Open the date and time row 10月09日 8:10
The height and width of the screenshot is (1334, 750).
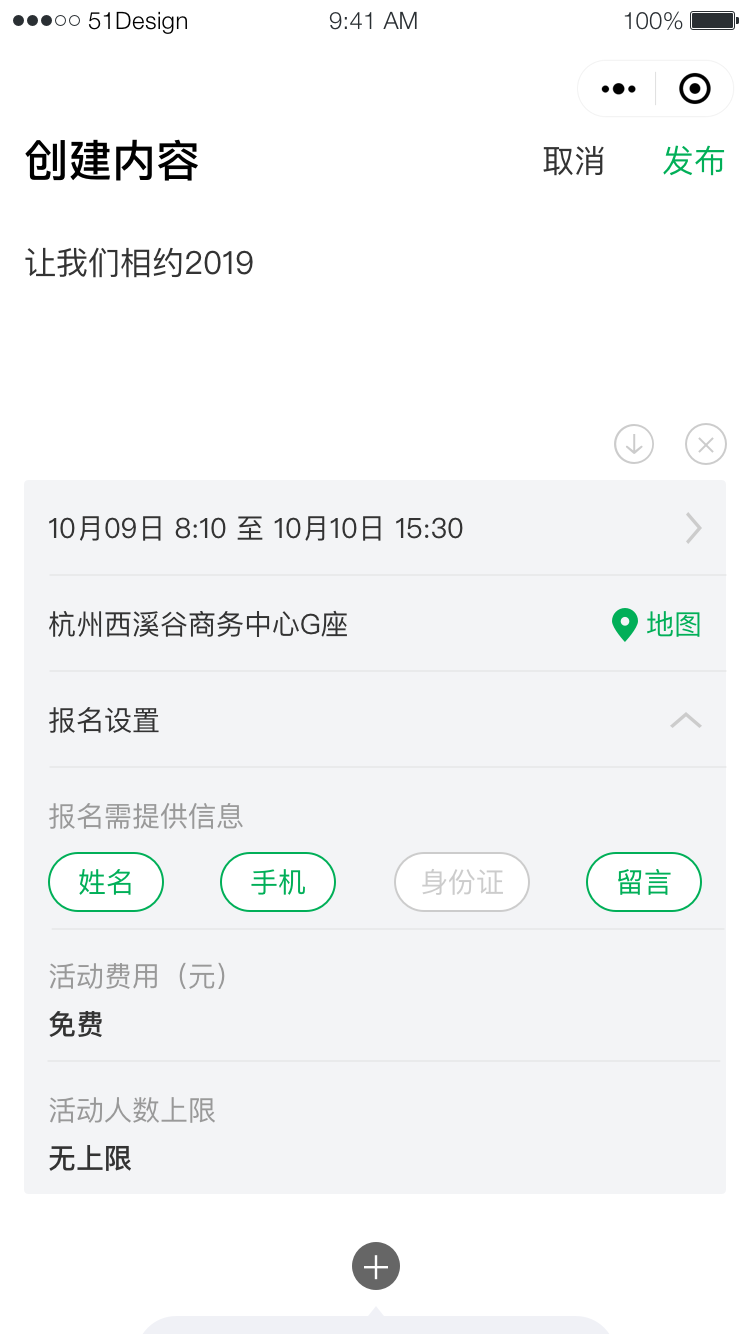coord(375,528)
